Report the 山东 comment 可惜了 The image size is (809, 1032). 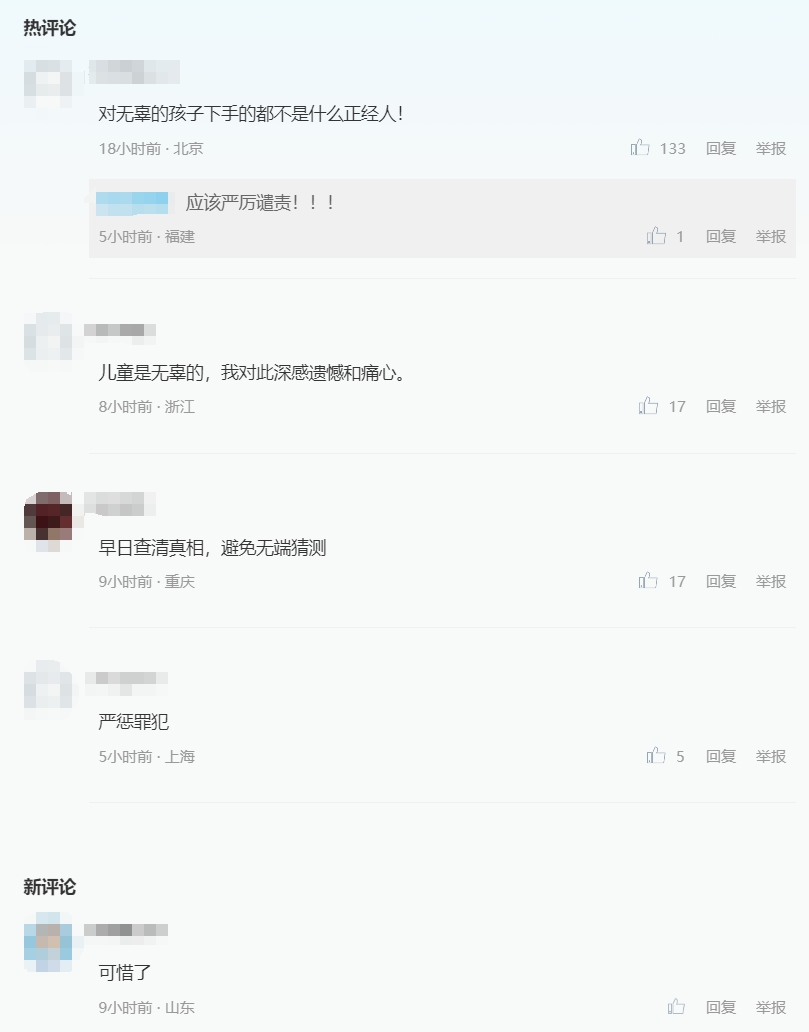tap(771, 1007)
